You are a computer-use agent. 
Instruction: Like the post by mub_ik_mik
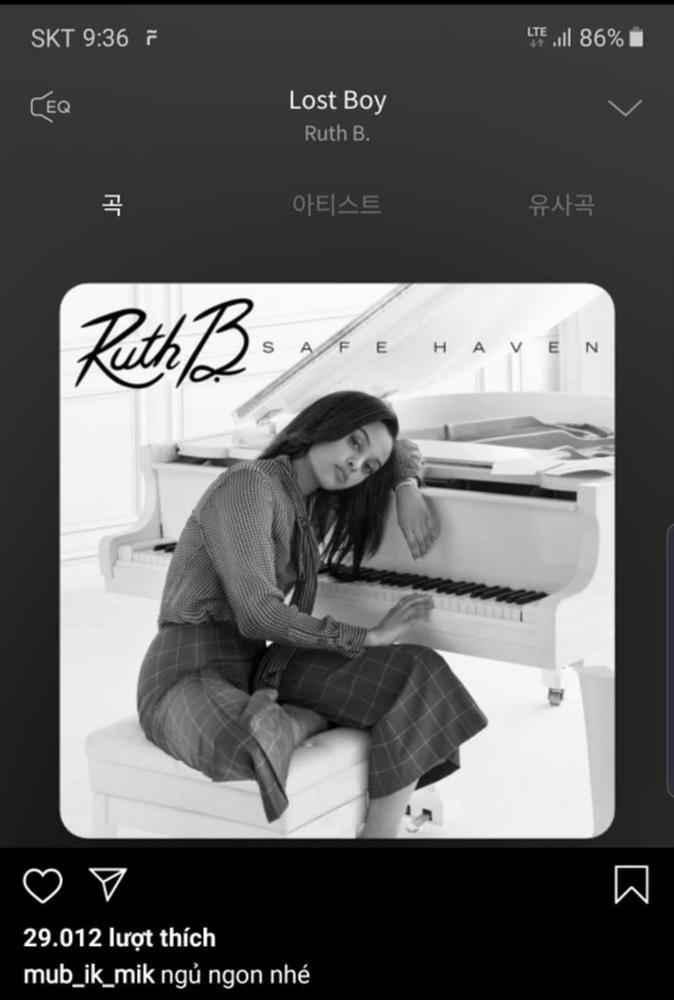click(x=43, y=885)
